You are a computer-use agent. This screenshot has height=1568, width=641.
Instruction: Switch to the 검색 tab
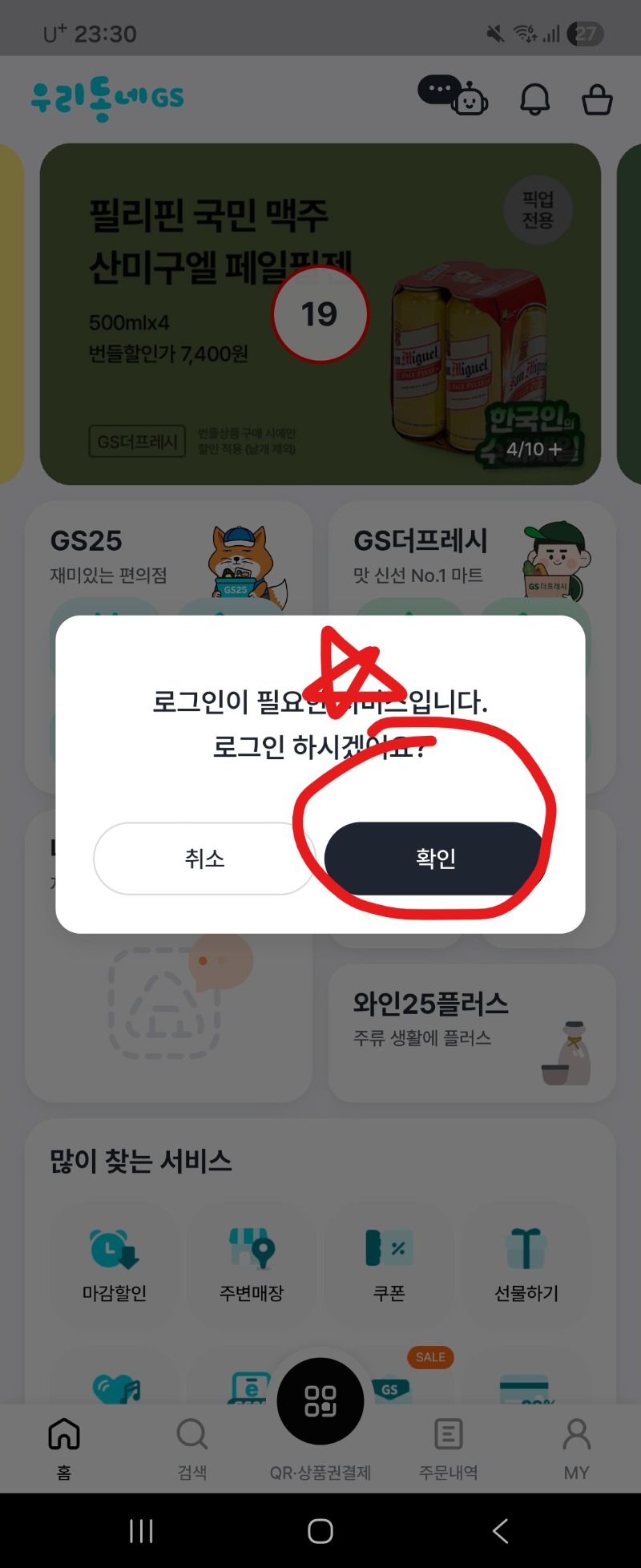tap(192, 1448)
